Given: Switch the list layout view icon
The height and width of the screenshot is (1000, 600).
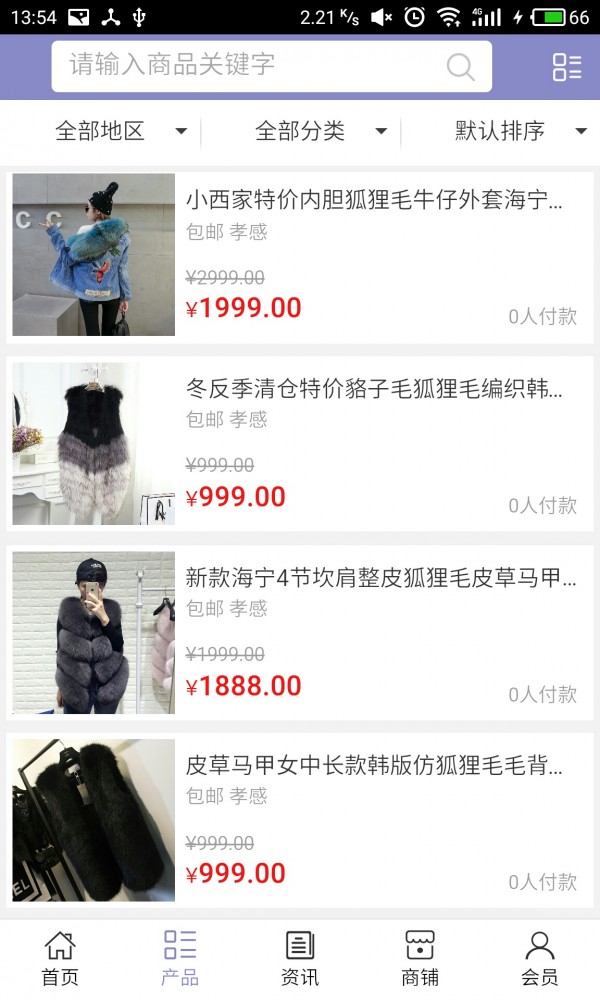Looking at the screenshot, I should [x=566, y=67].
